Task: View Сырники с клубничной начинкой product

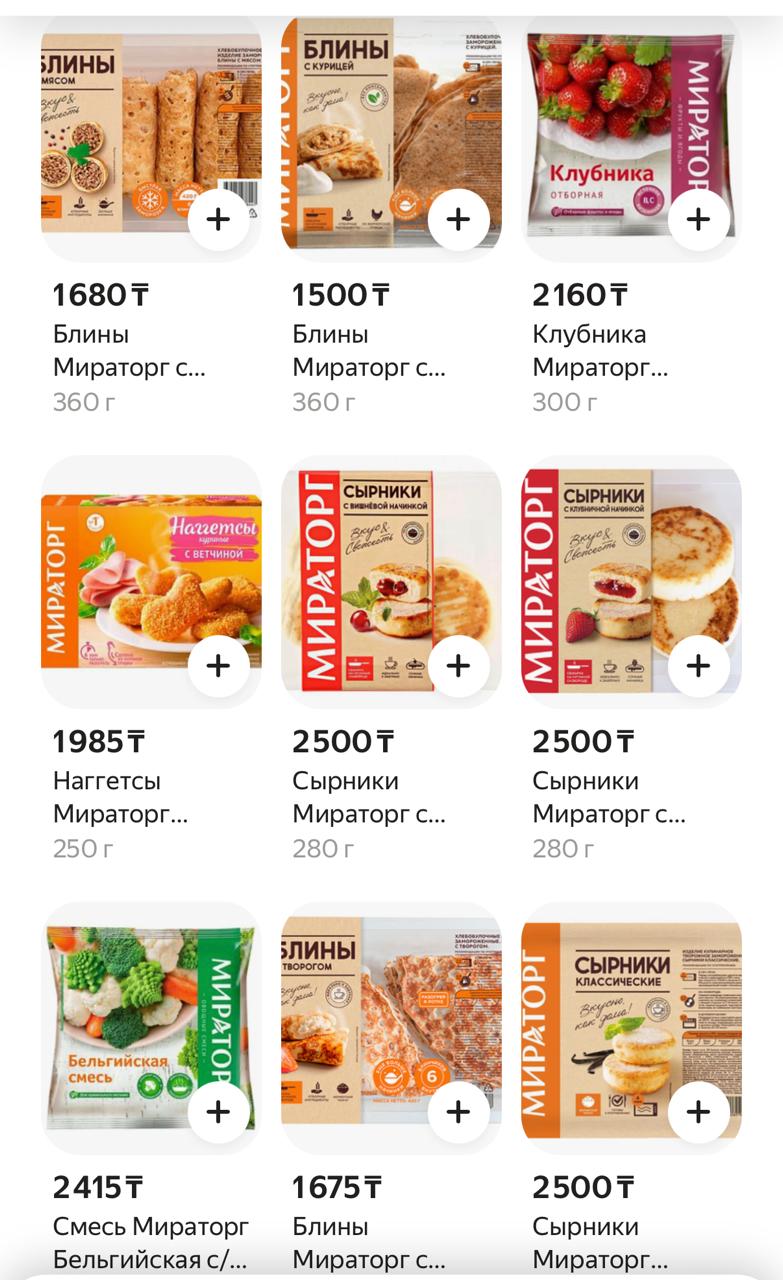Action: (x=620, y=580)
